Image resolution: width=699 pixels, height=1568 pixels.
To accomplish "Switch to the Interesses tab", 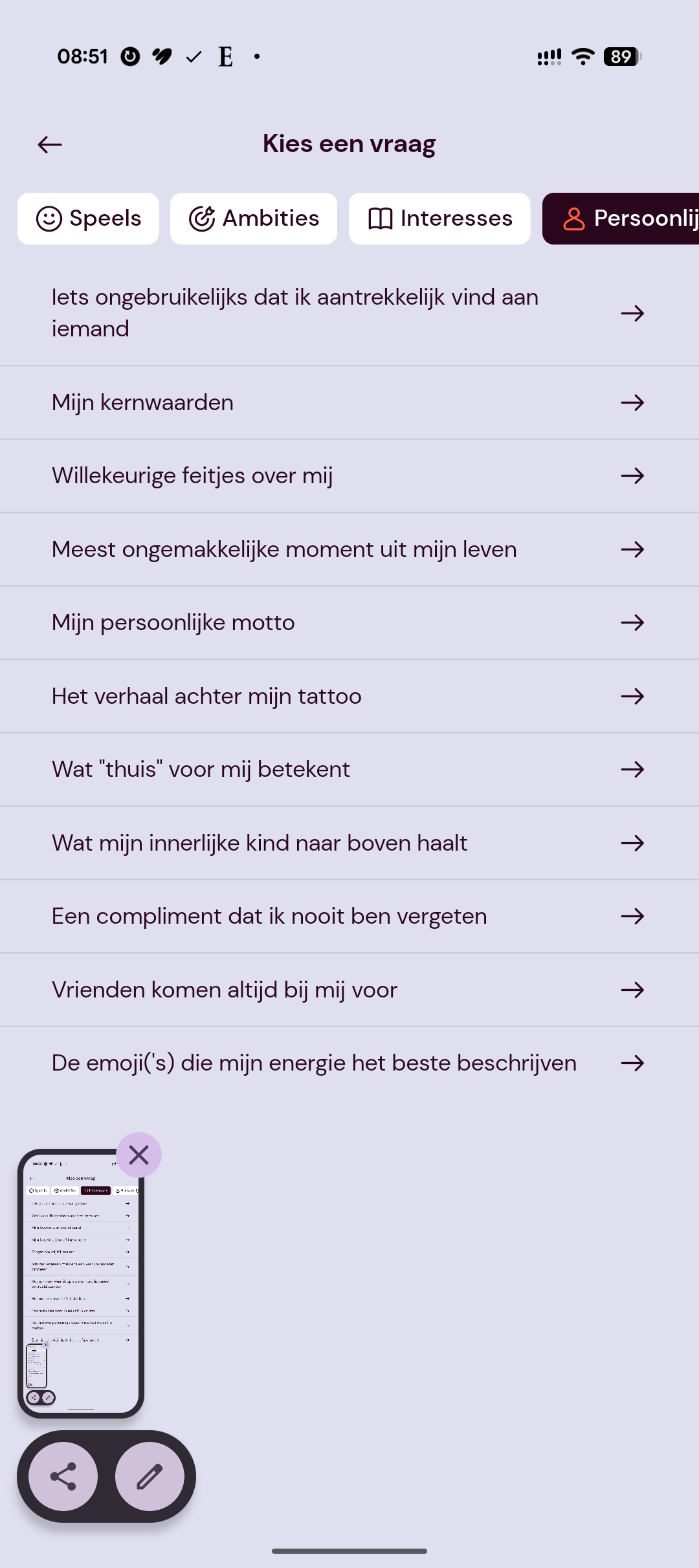I will 439,219.
